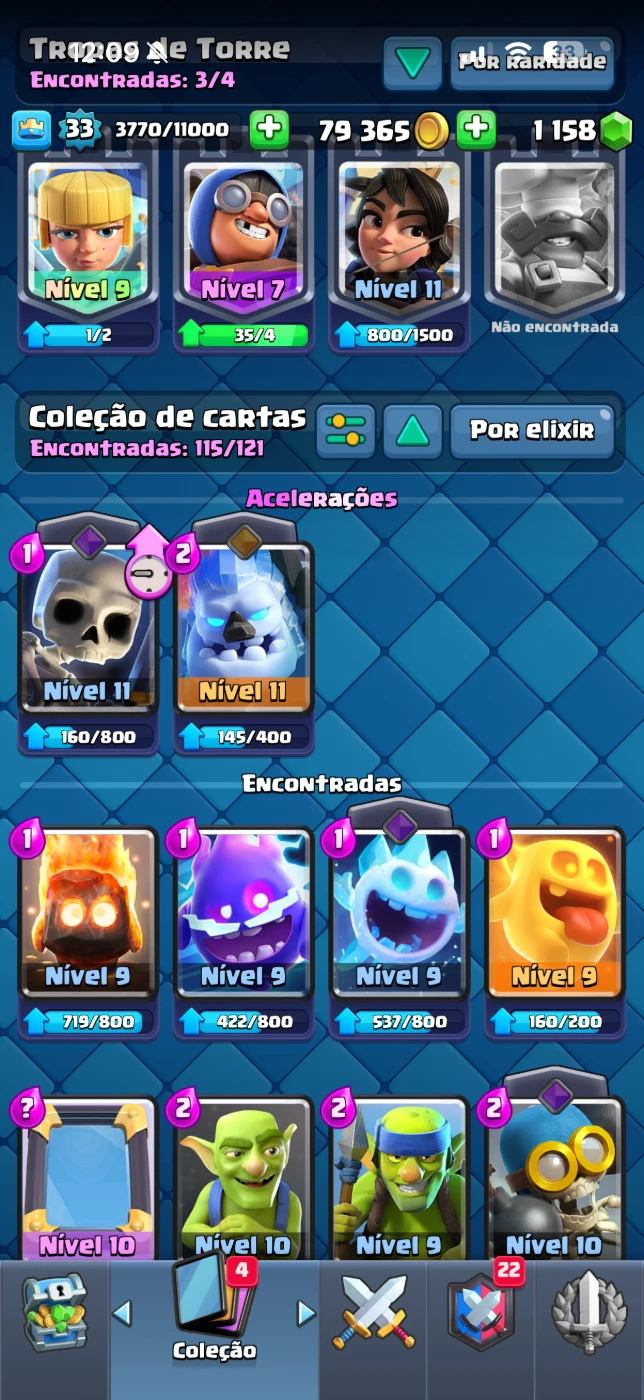The width and height of the screenshot is (644, 1400).
Task: Reverse the card collection sort order
Action: click(412, 431)
